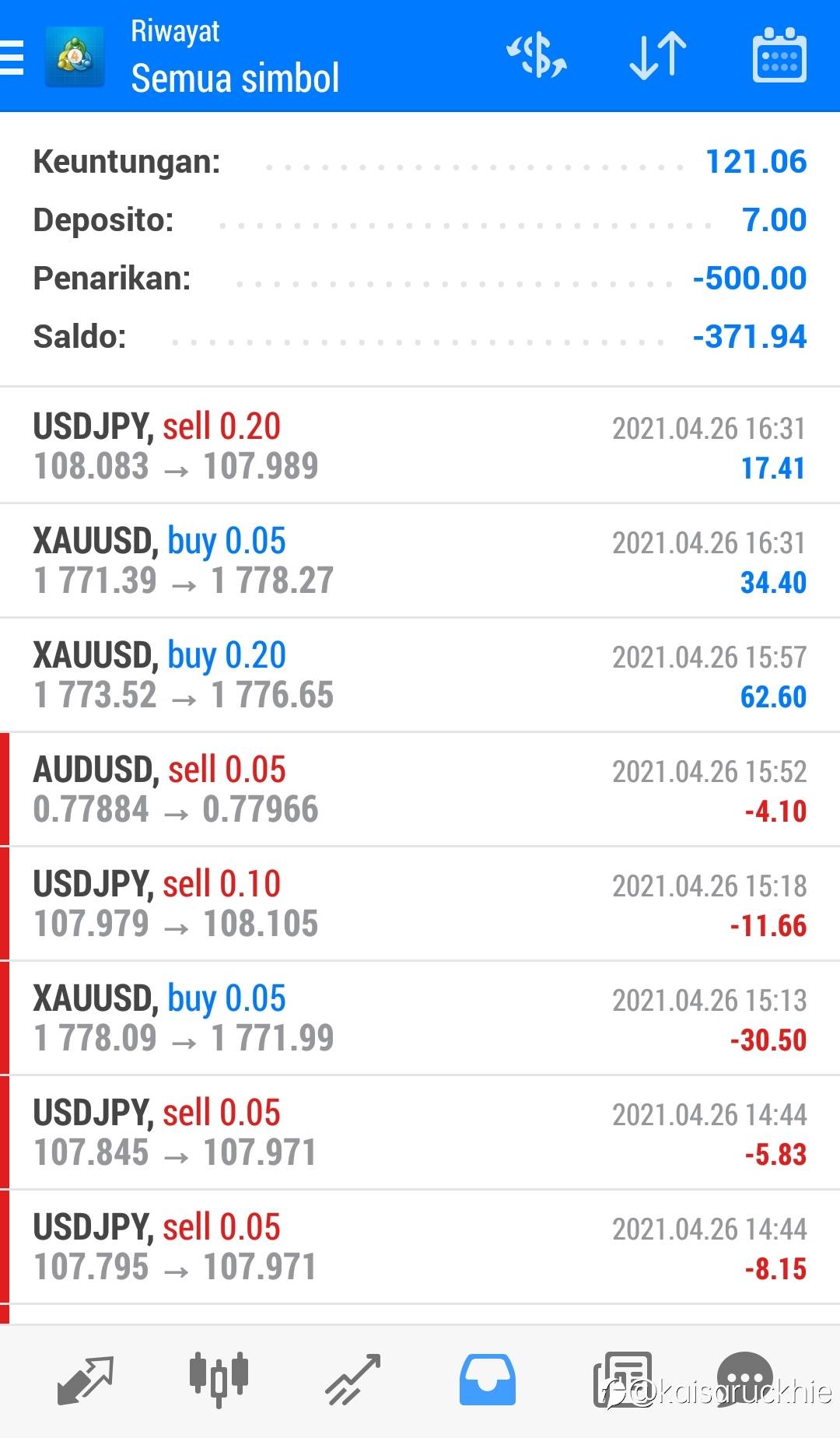Open the Messages chat tab
Viewport: 840px width, 1438px height.
tap(744, 1380)
